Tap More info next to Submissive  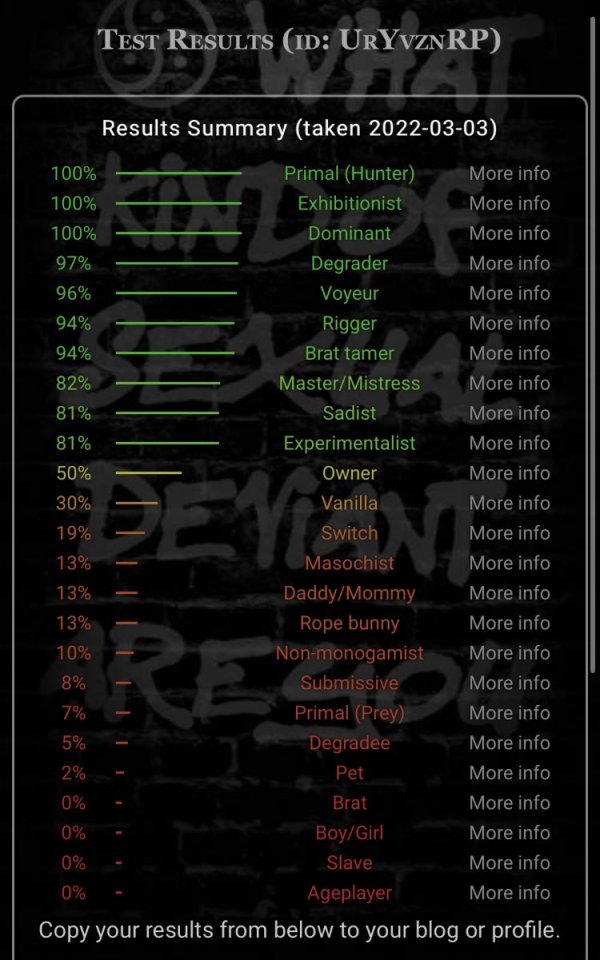coord(509,683)
